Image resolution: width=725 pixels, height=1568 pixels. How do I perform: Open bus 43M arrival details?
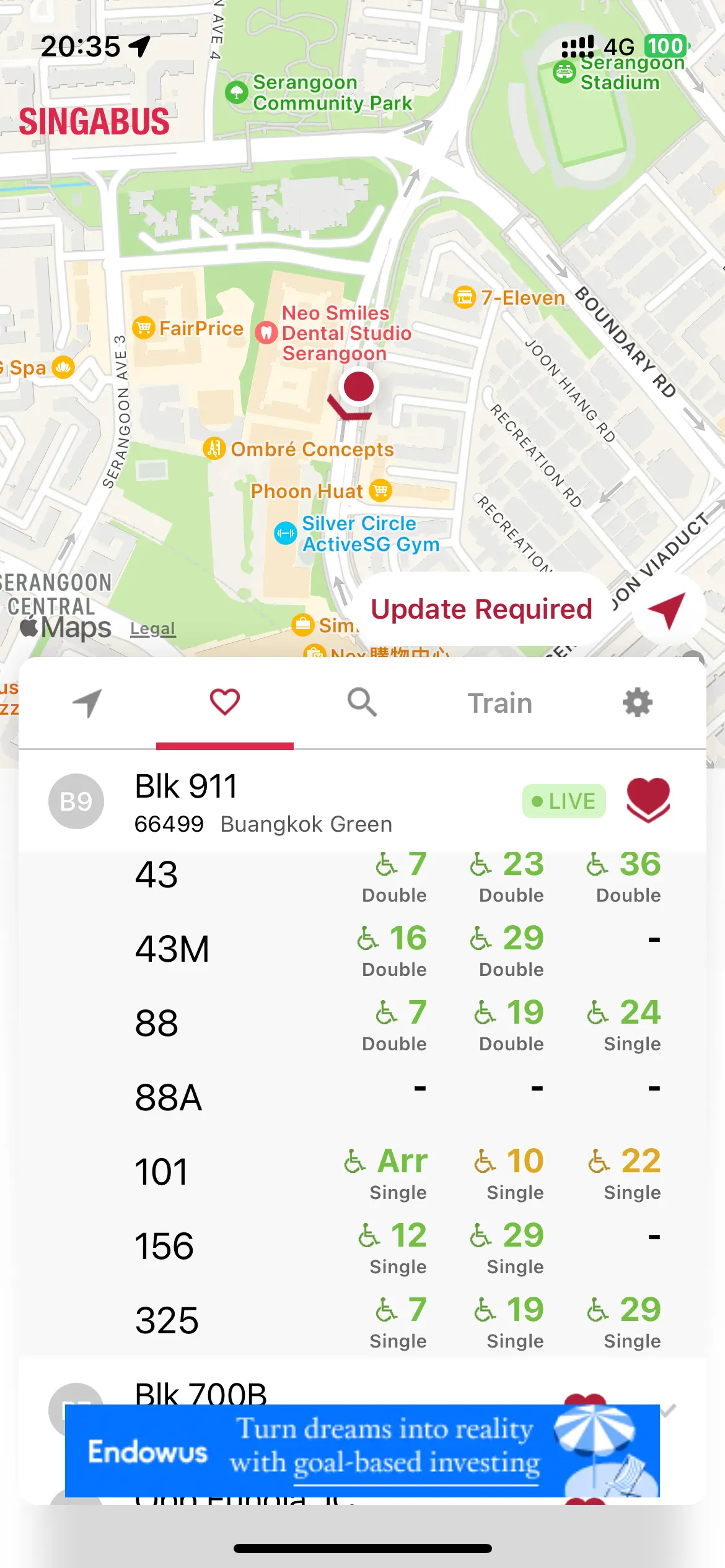362,951
